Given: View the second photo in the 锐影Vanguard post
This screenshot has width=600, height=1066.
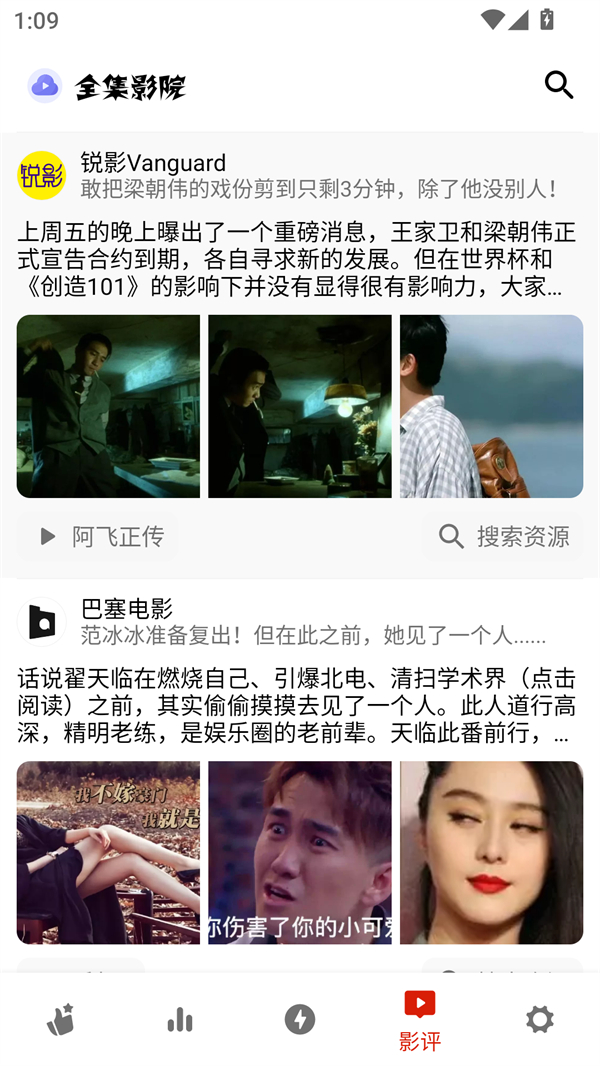Looking at the screenshot, I should tap(300, 406).
